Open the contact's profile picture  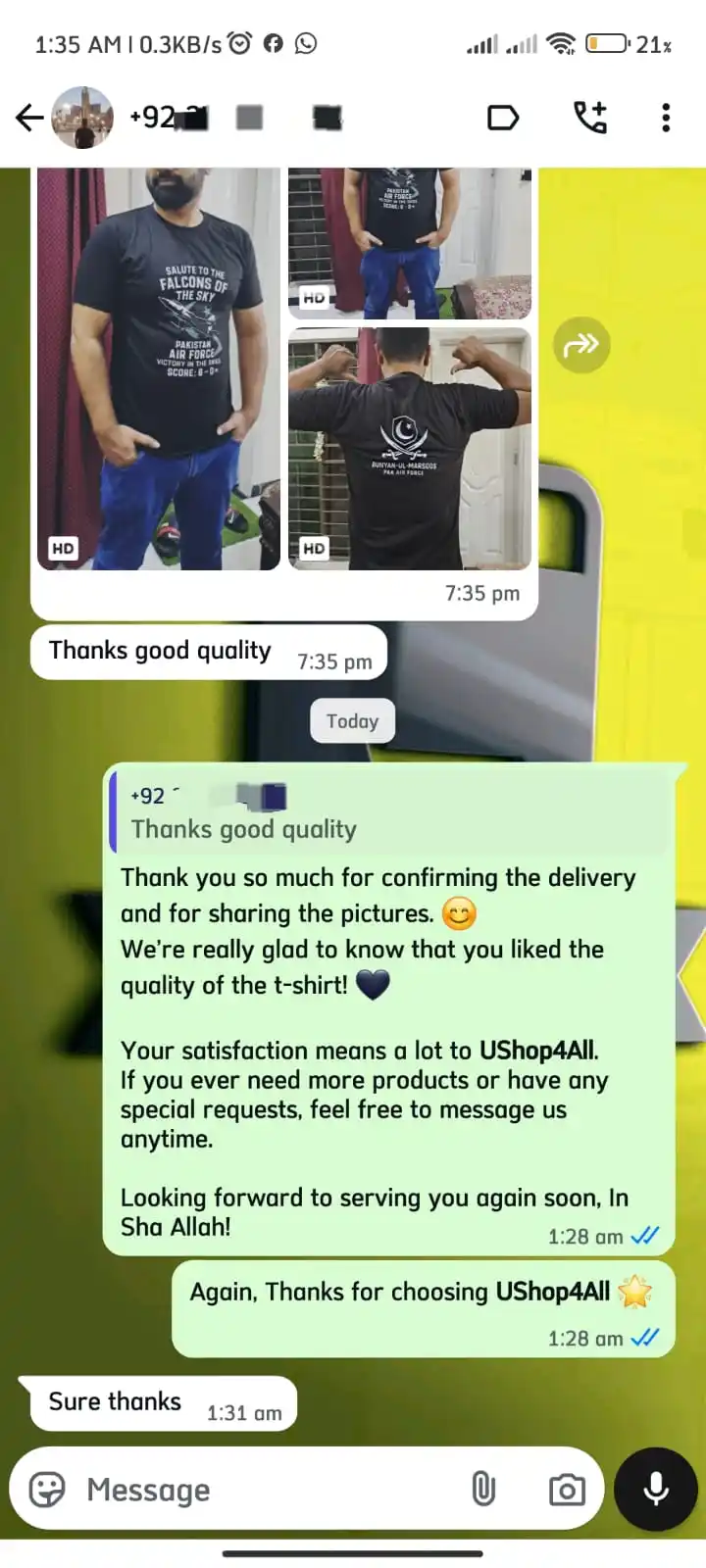click(82, 119)
